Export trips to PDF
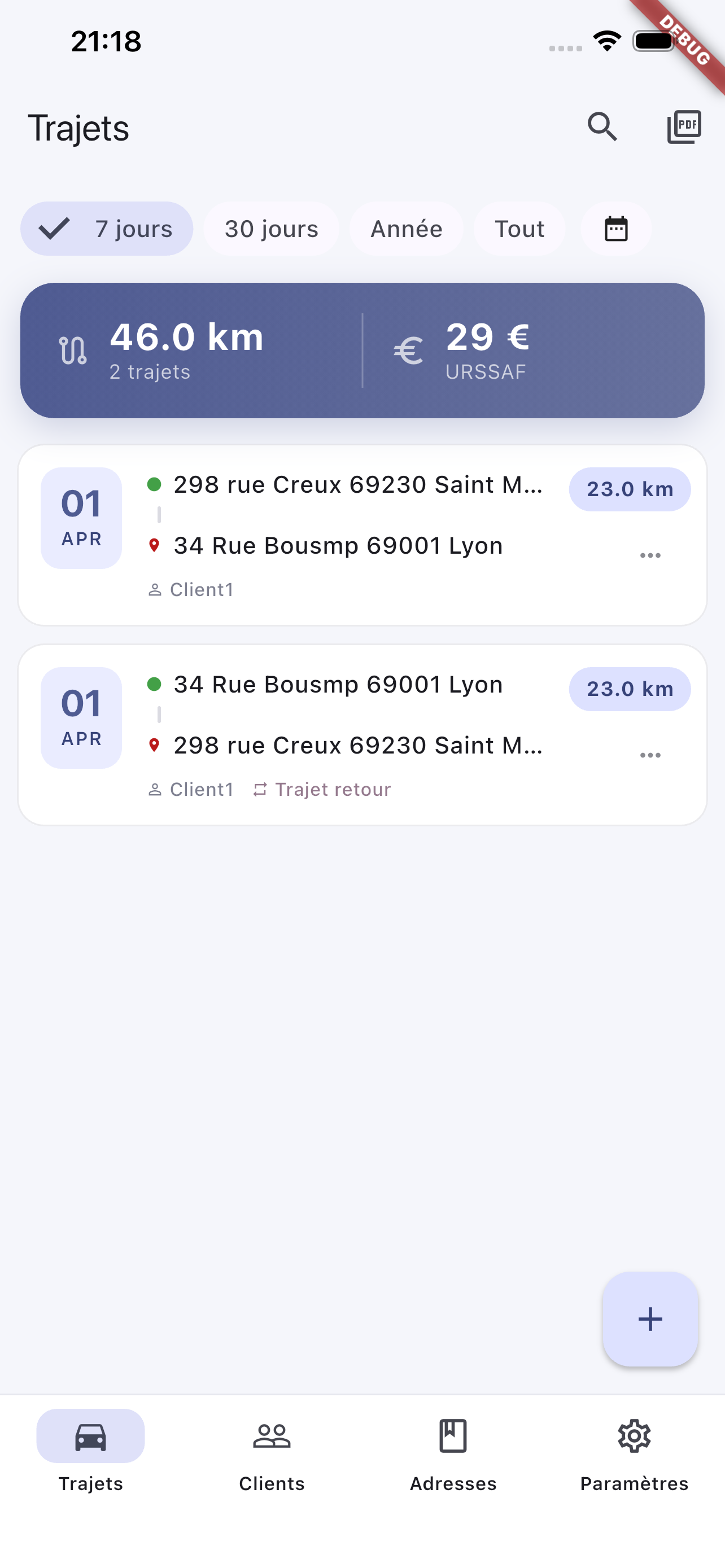The width and height of the screenshot is (725, 1568). [683, 127]
